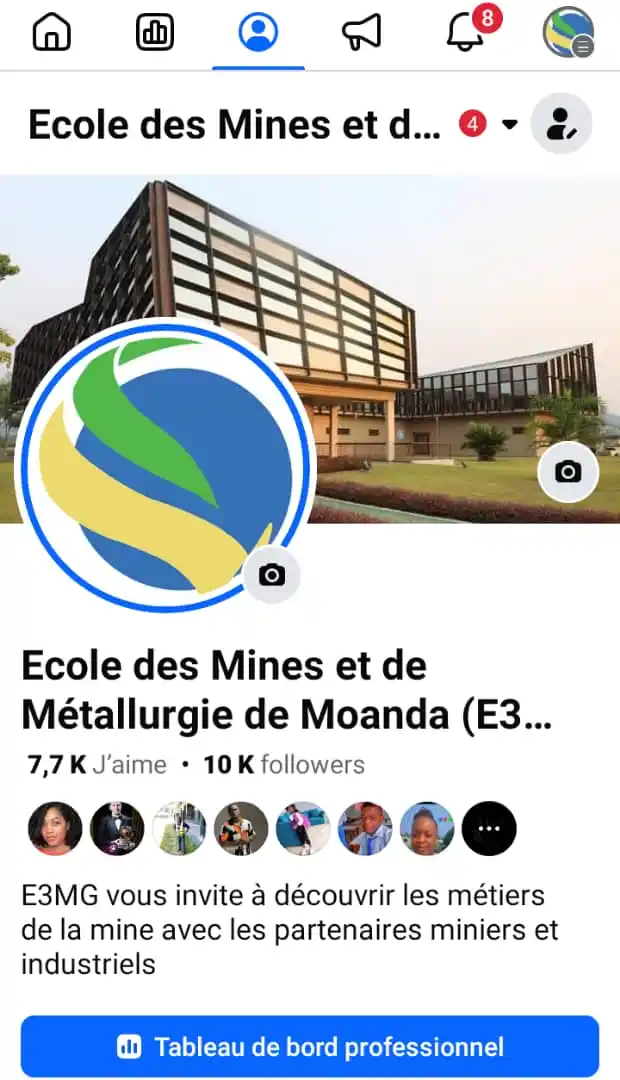Go to the Home feed tab
The width and height of the screenshot is (620, 1080).
pos(52,33)
